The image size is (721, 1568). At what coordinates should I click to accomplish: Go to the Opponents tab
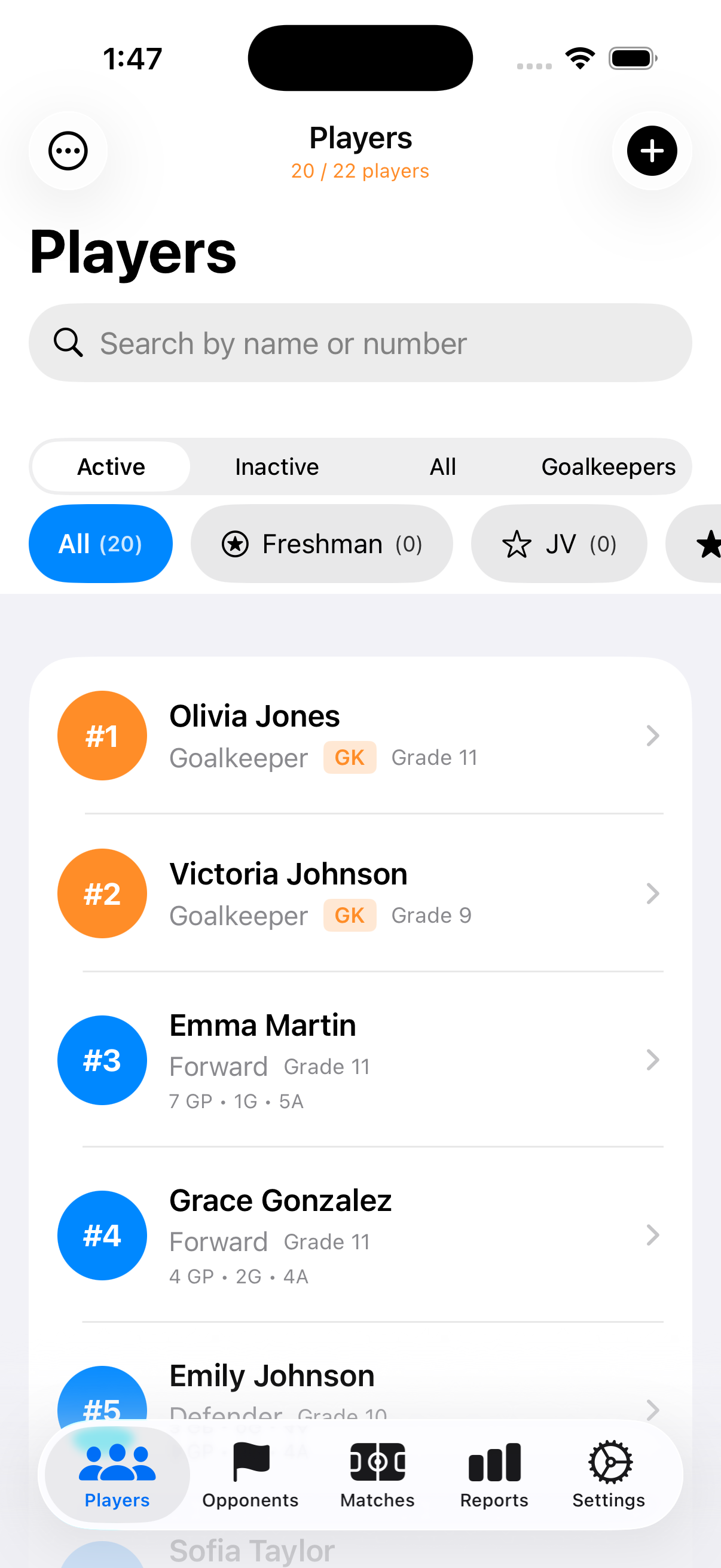(250, 1474)
